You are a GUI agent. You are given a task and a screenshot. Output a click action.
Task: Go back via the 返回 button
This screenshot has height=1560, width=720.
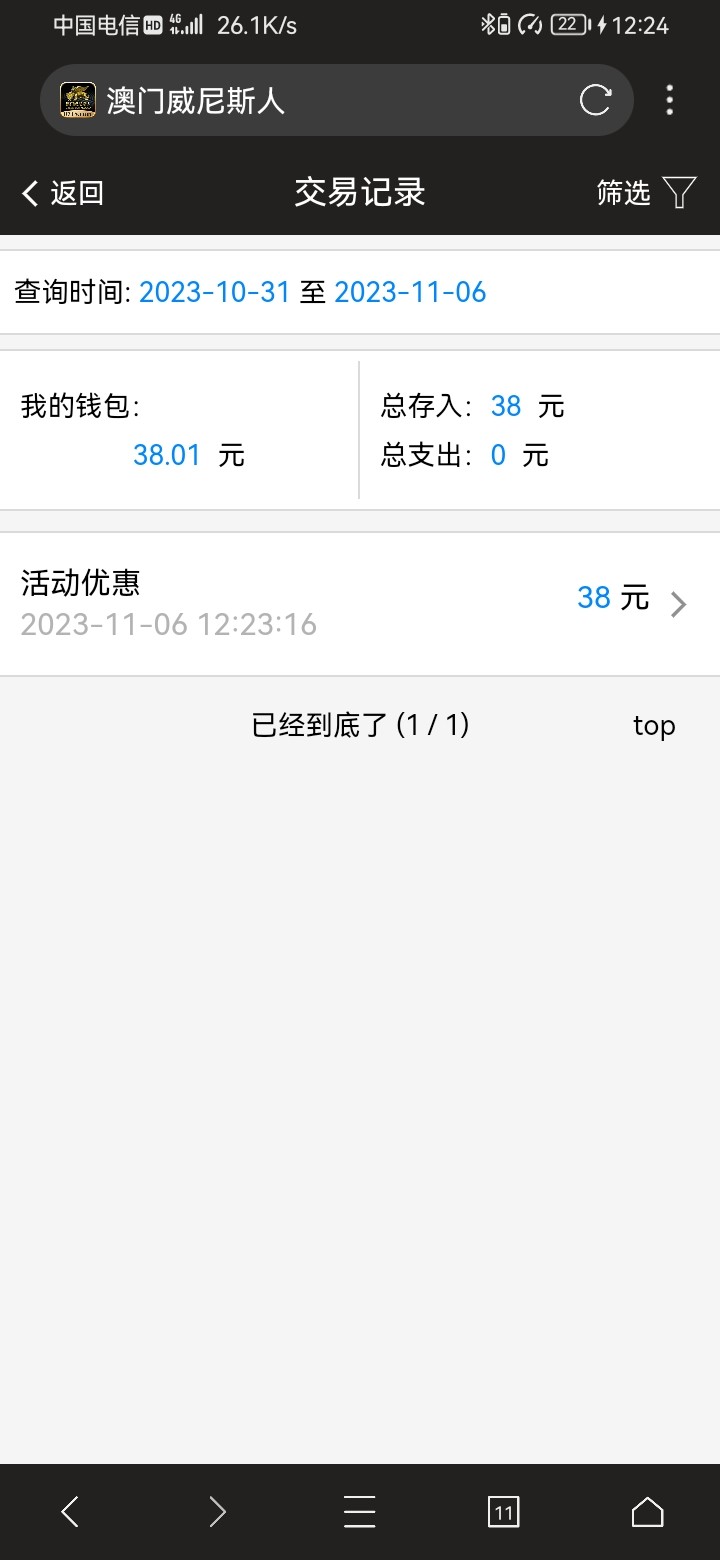[63, 193]
